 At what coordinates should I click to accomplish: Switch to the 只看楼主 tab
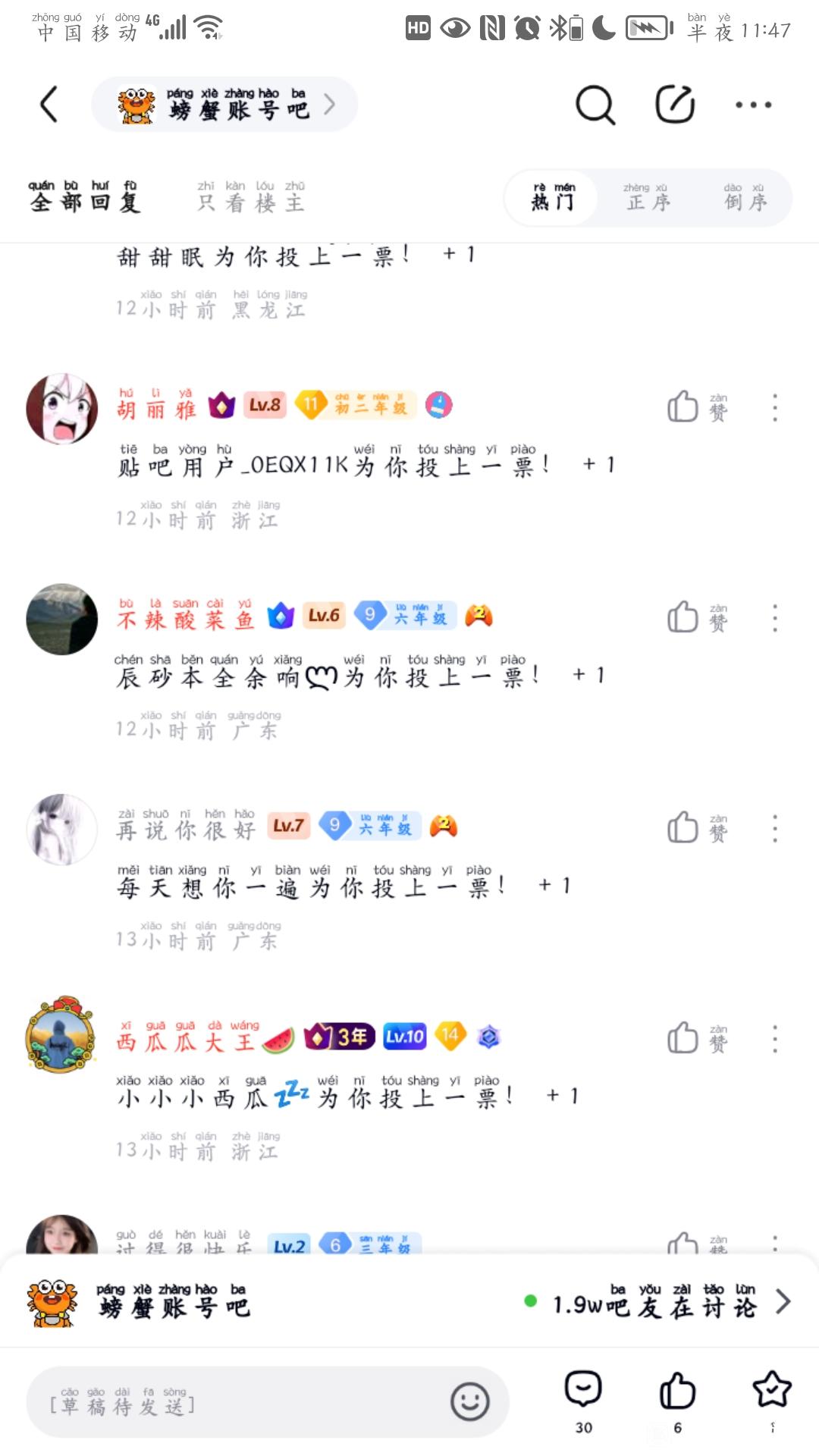[x=251, y=197]
